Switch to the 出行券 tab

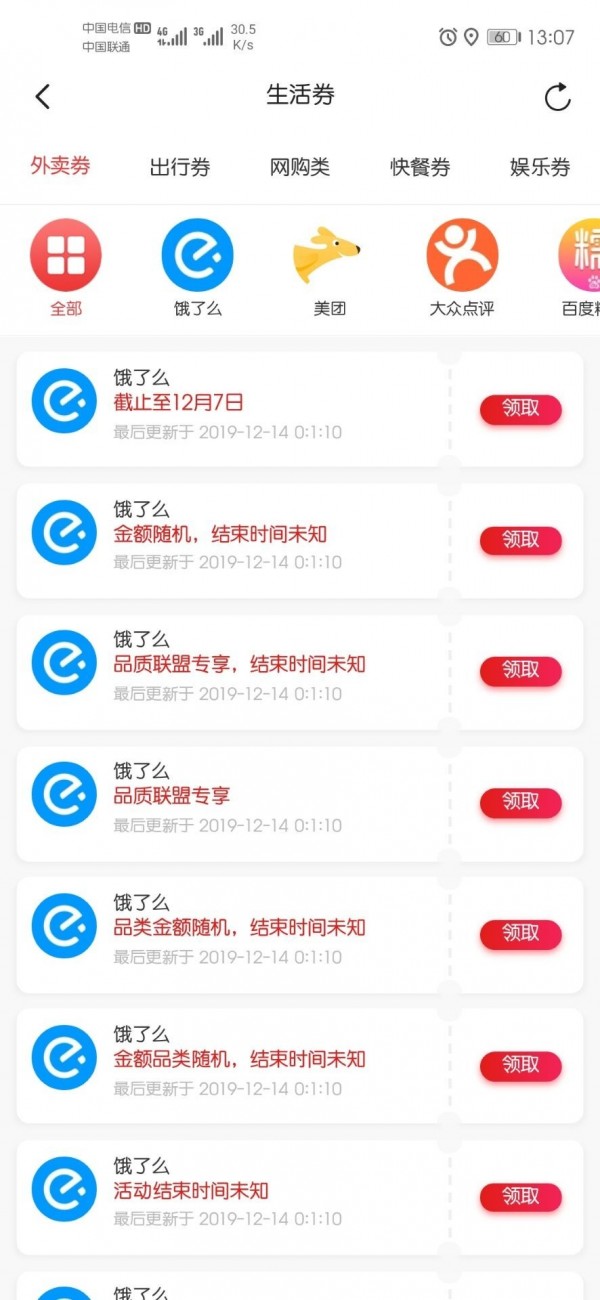(x=180, y=167)
